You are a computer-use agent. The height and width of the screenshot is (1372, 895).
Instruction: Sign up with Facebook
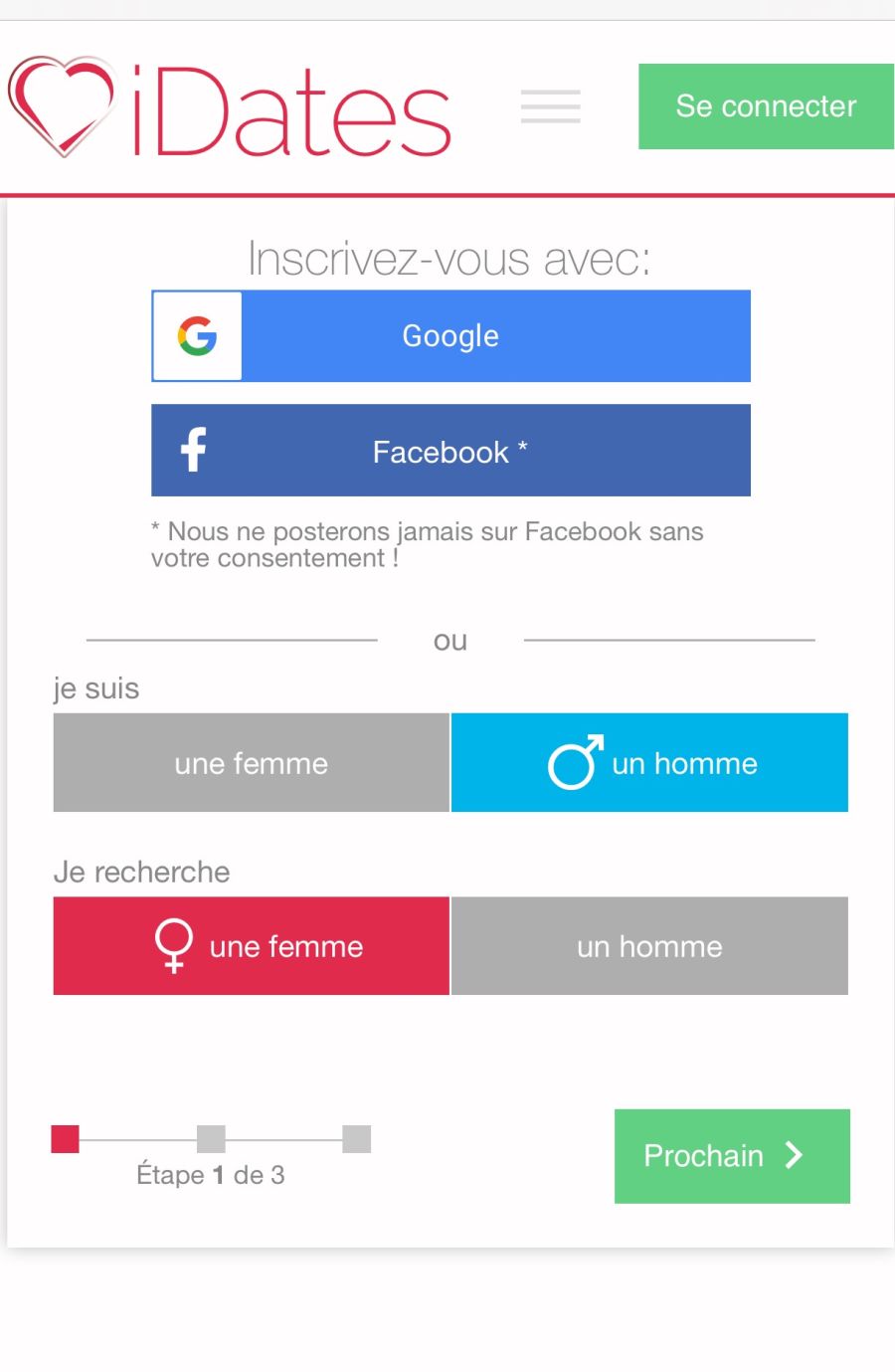pyautogui.click(x=449, y=450)
